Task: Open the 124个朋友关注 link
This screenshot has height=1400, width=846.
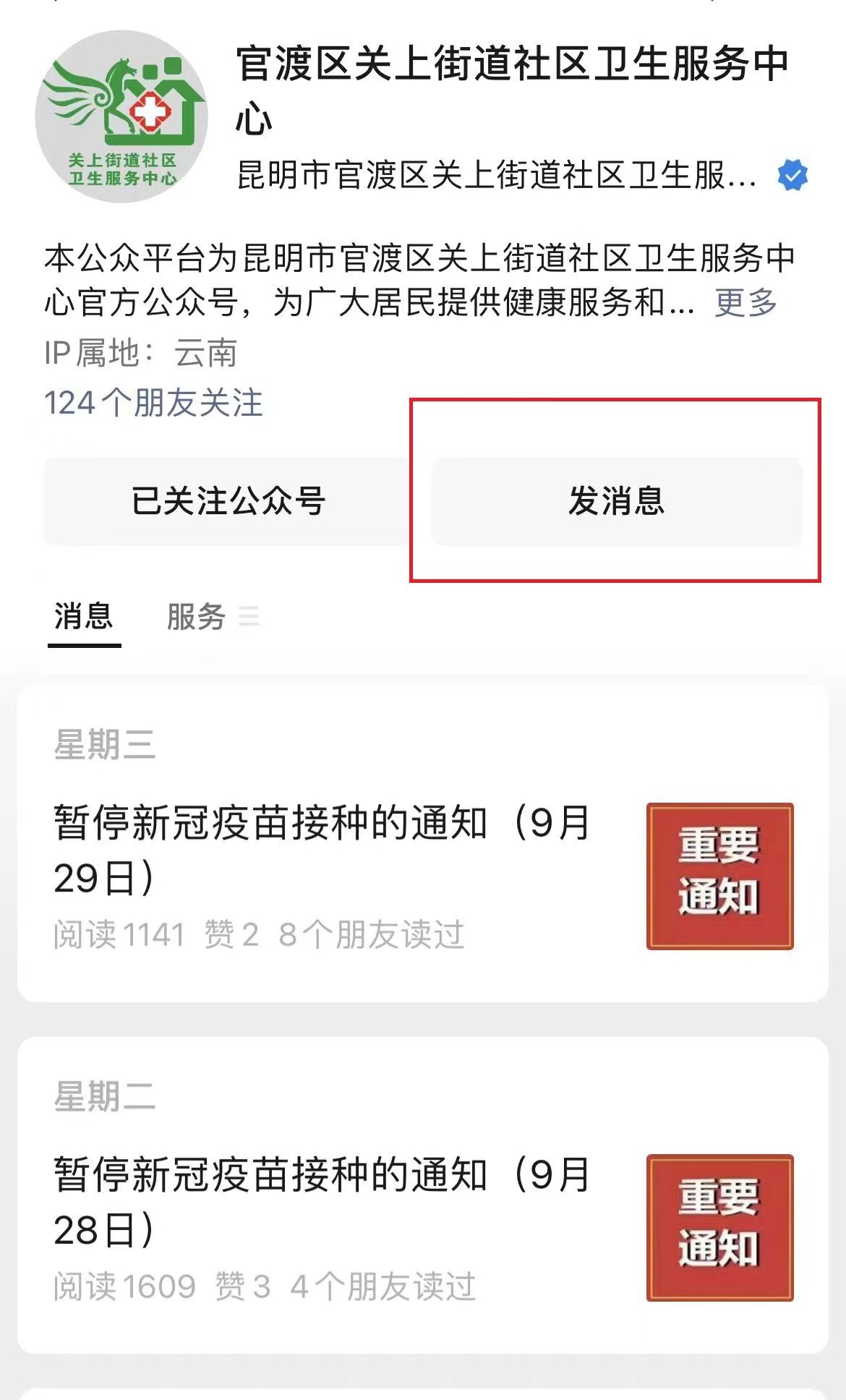Action: (x=153, y=403)
